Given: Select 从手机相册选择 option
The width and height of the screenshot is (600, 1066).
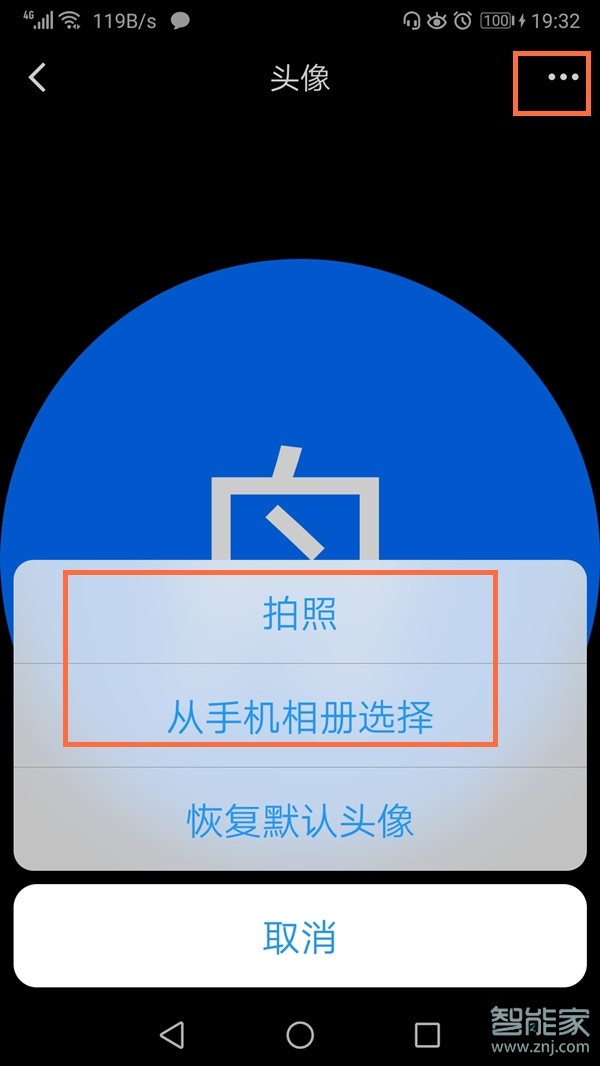Looking at the screenshot, I should click(300, 717).
